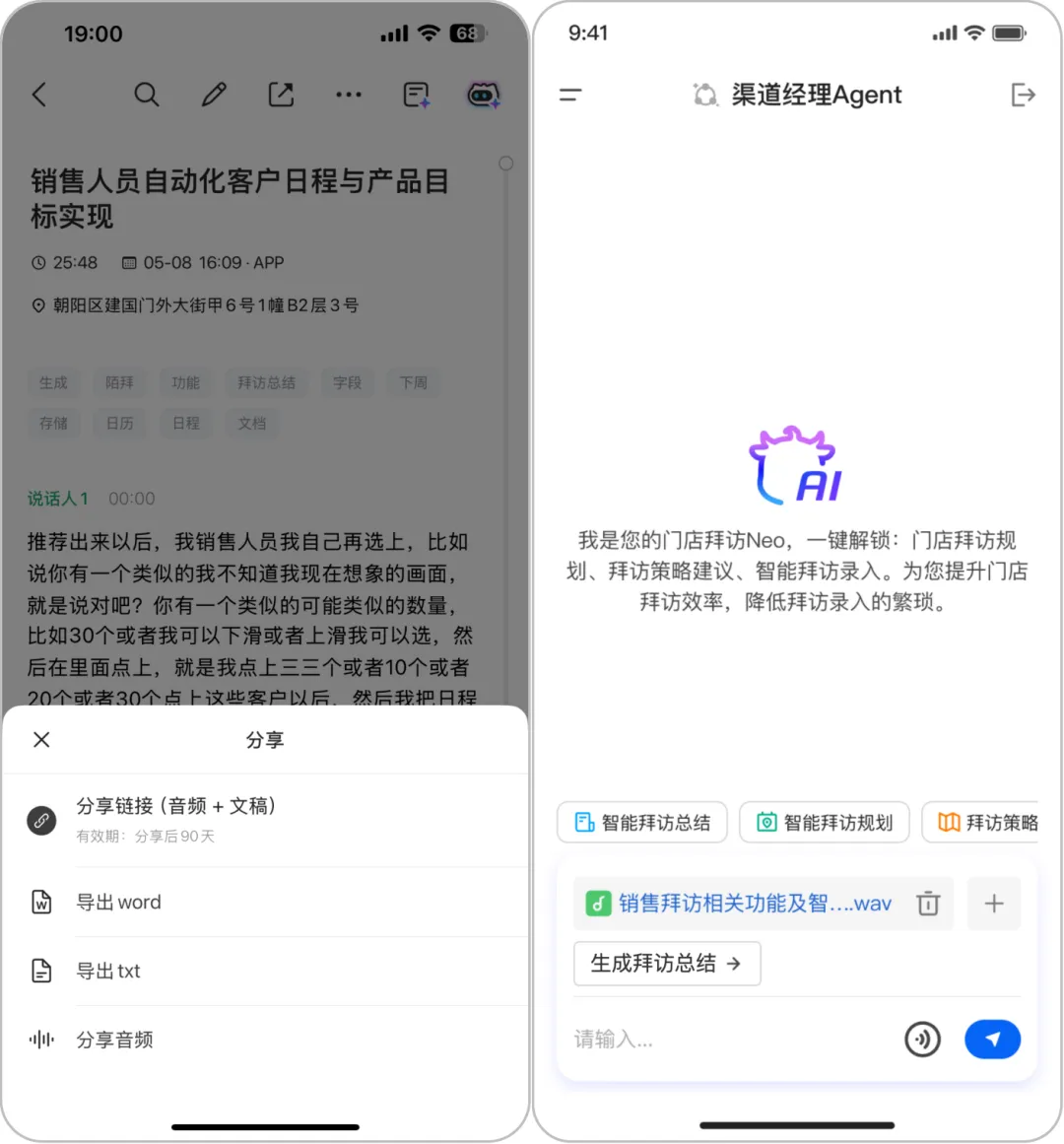Add another attachment with the plus button
Viewport: 1064px width, 1144px height.
pyautogui.click(x=994, y=904)
